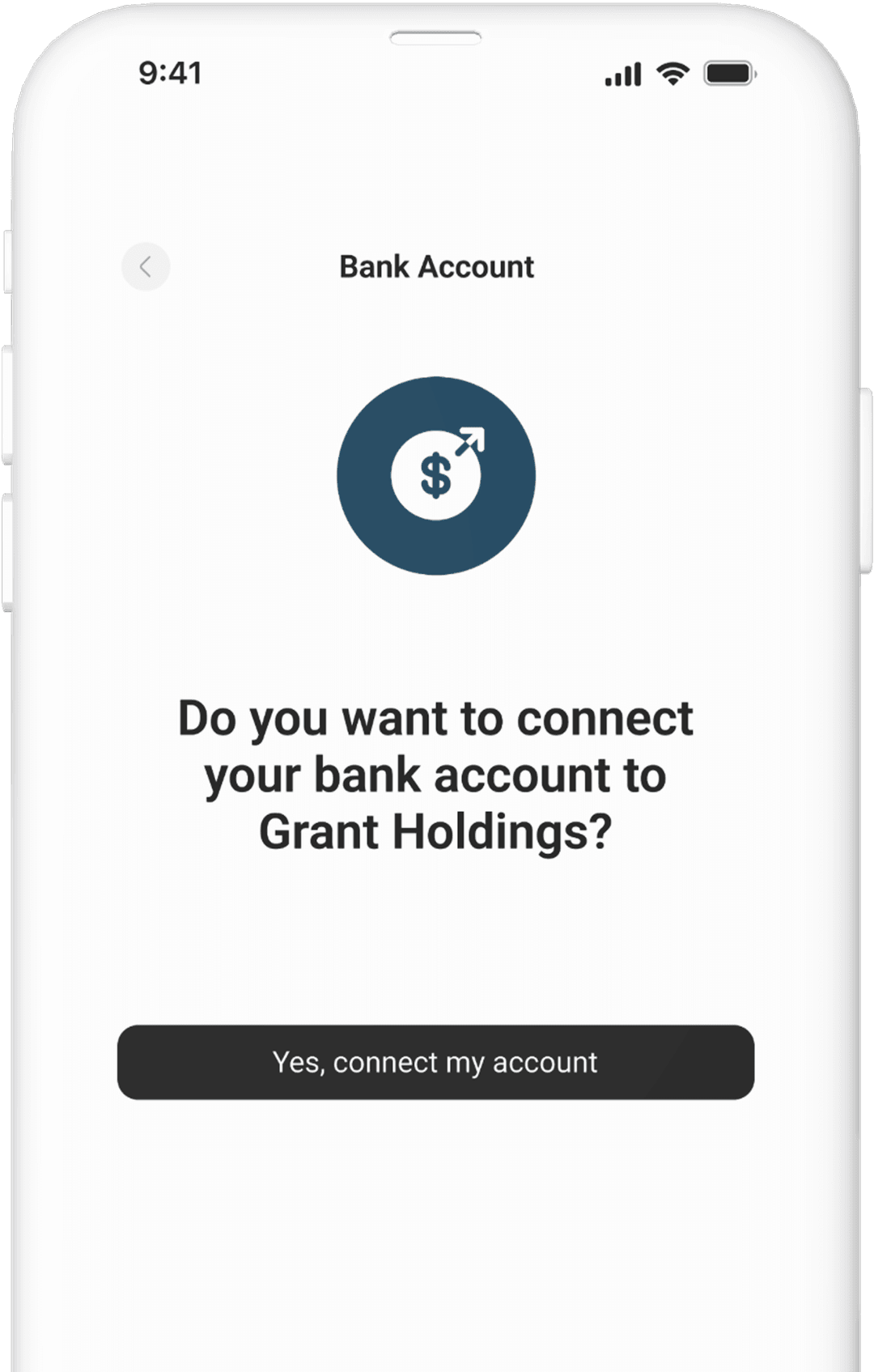The image size is (874, 1372).
Task: Tap Yes, connect my account
Action: click(x=435, y=1062)
